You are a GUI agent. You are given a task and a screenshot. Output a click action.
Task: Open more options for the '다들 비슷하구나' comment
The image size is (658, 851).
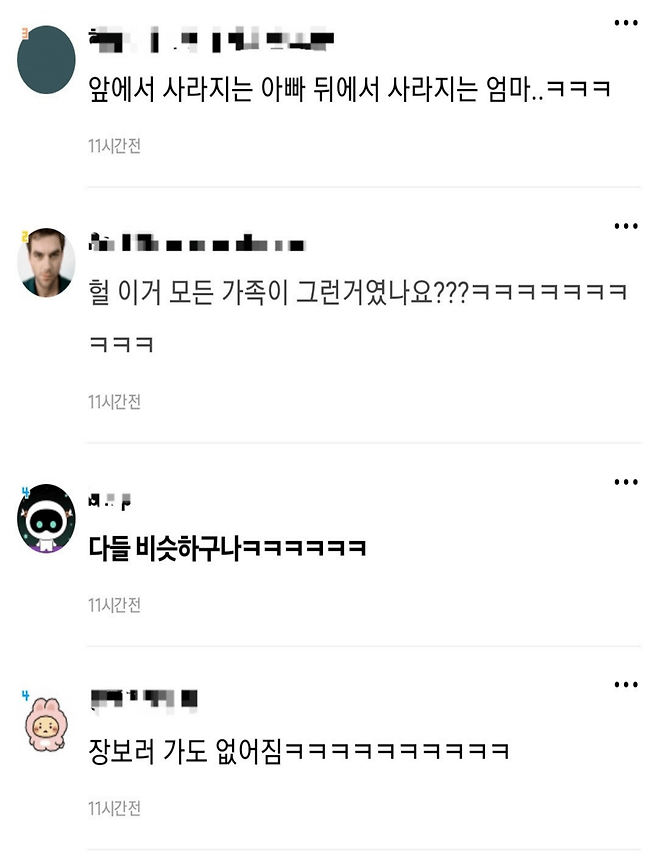pyautogui.click(x=626, y=482)
